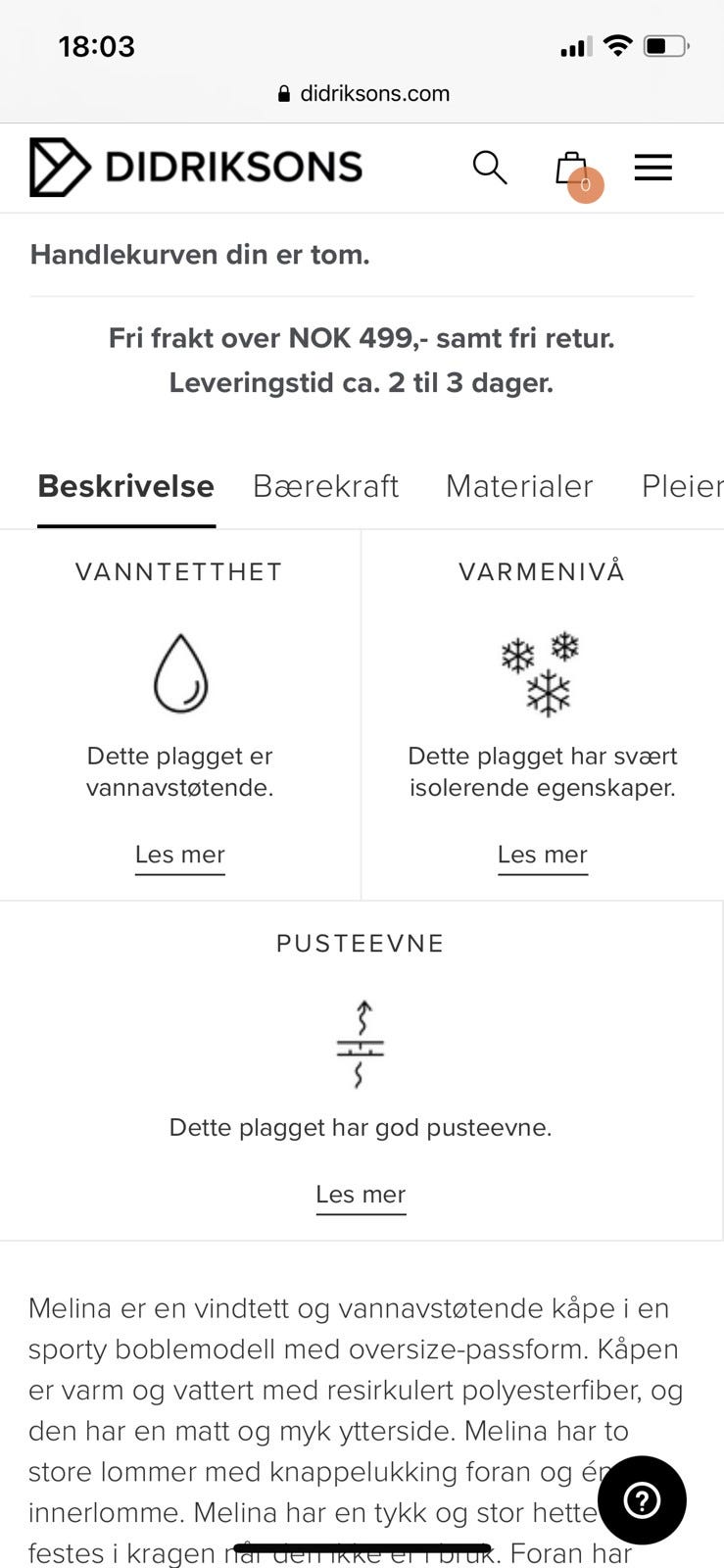Click Les mer under Vanntetthet
Image resolution: width=724 pixels, height=1568 pixels.
[179, 855]
